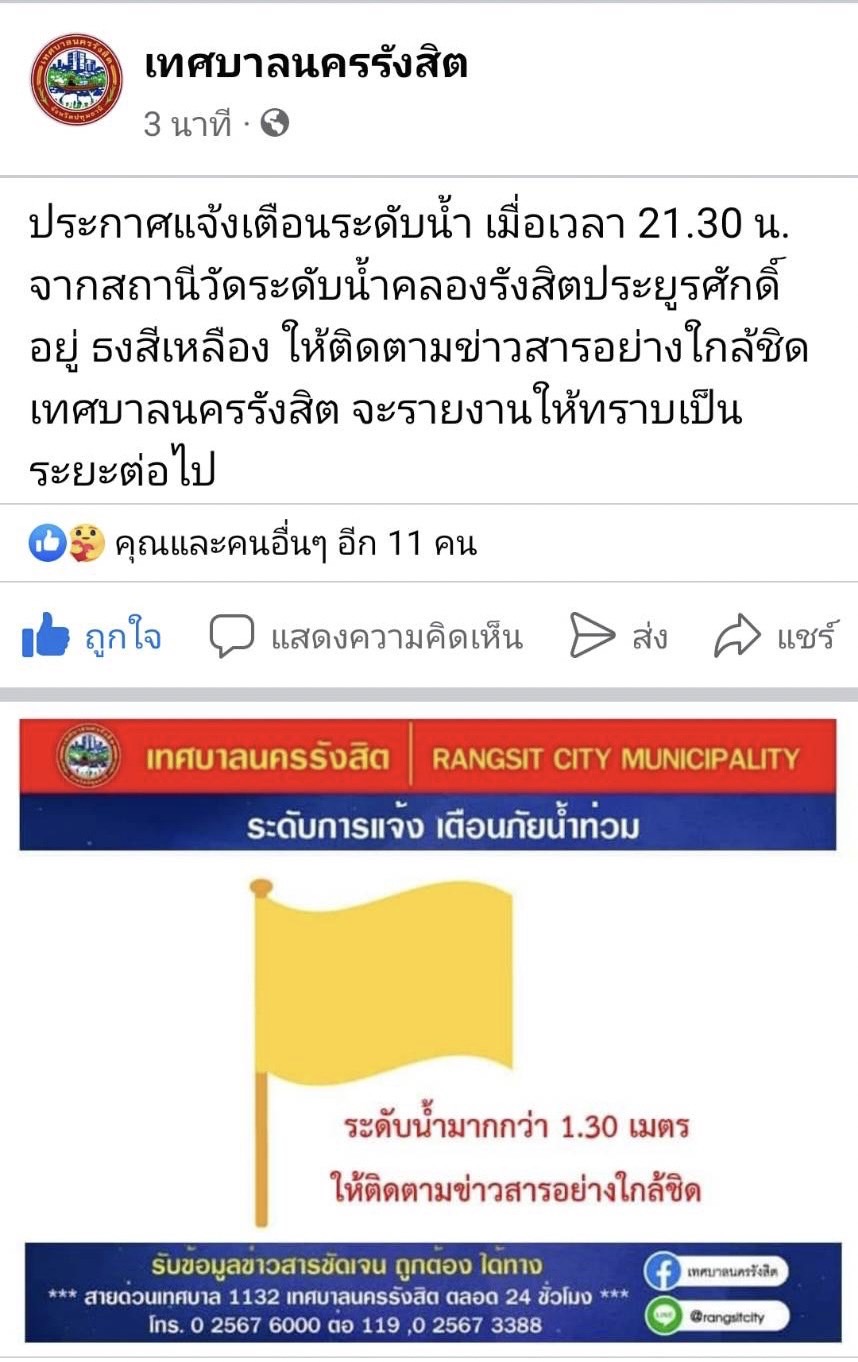View reactions from คุณและคนอื่นๆ อีก 11 คน
This screenshot has height=1362, width=858.
pyautogui.click(x=252, y=543)
